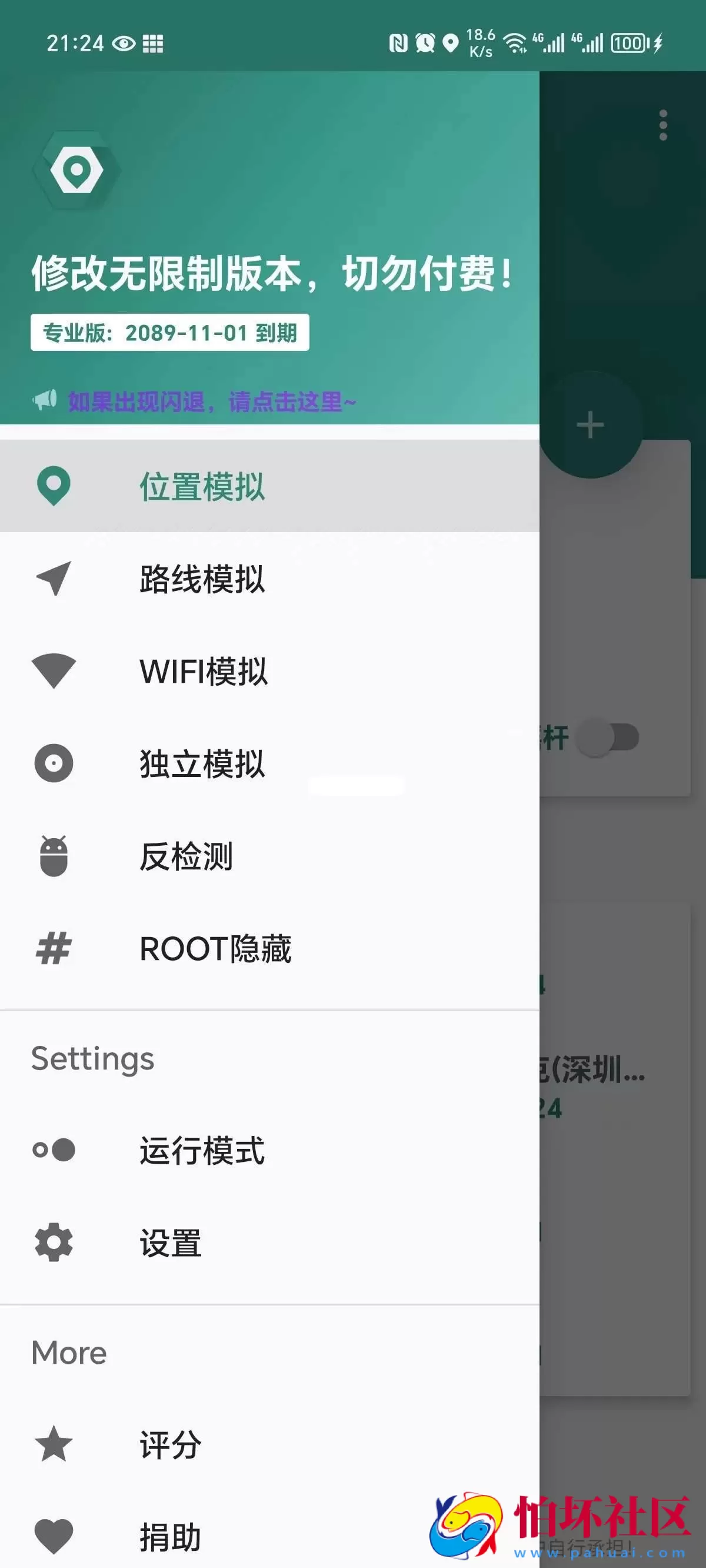This screenshot has height=1568, width=706.
Task: Tap the star icon beside 评分
Action: point(54,1443)
